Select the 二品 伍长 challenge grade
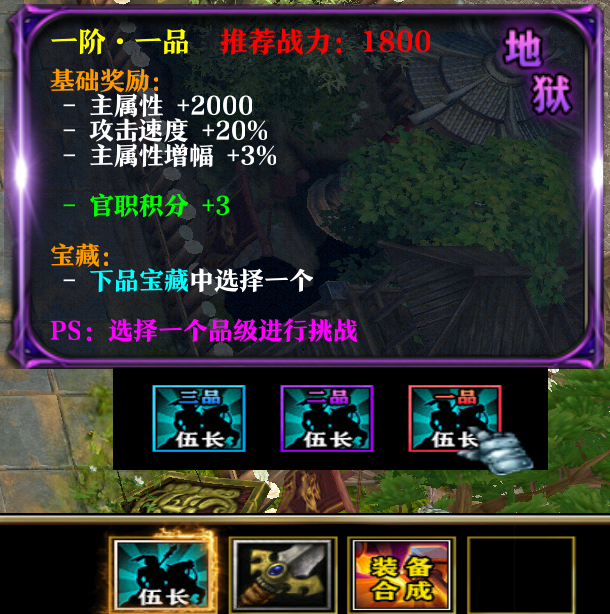The width and height of the screenshot is (610, 614). (327, 417)
